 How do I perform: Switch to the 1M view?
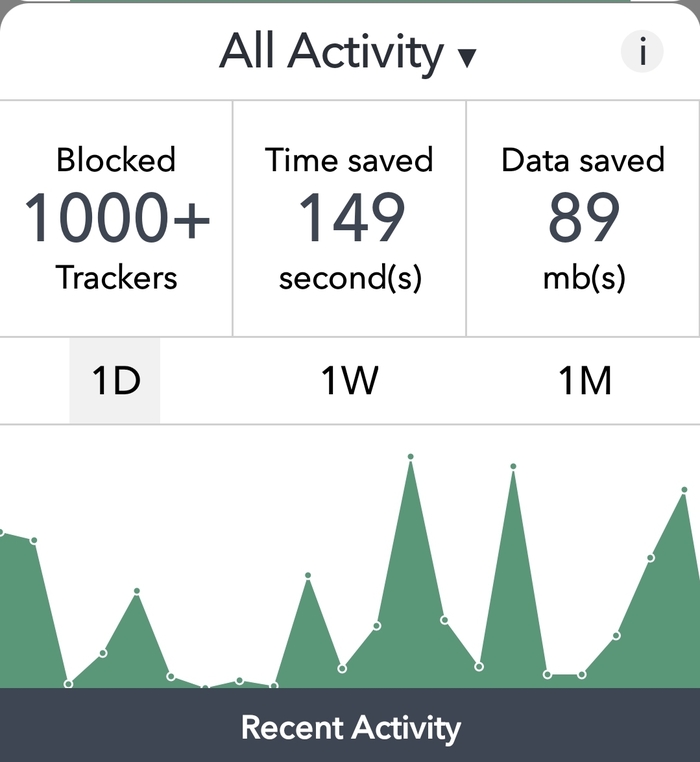[x=583, y=381]
